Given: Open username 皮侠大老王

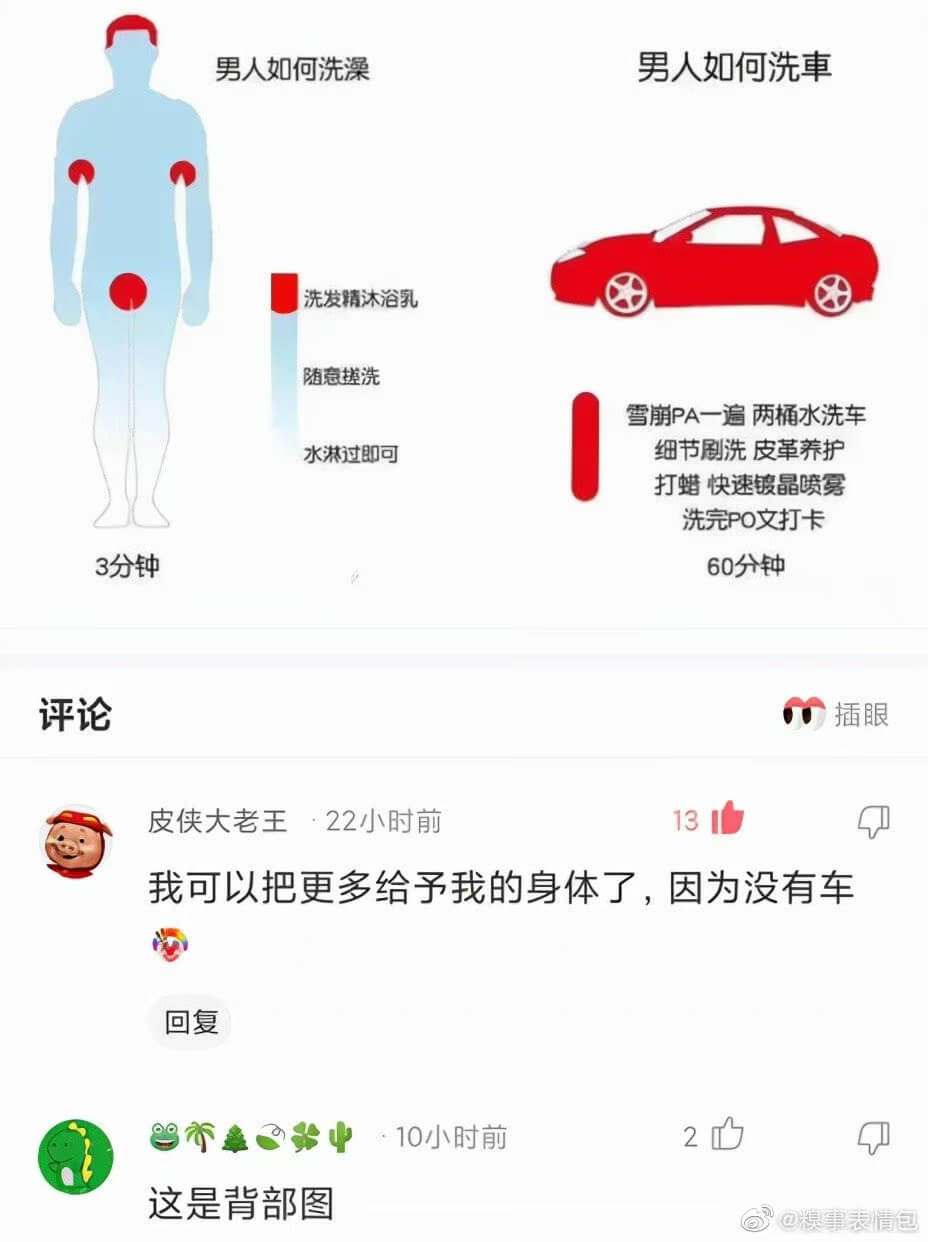Looking at the screenshot, I should (218, 821).
